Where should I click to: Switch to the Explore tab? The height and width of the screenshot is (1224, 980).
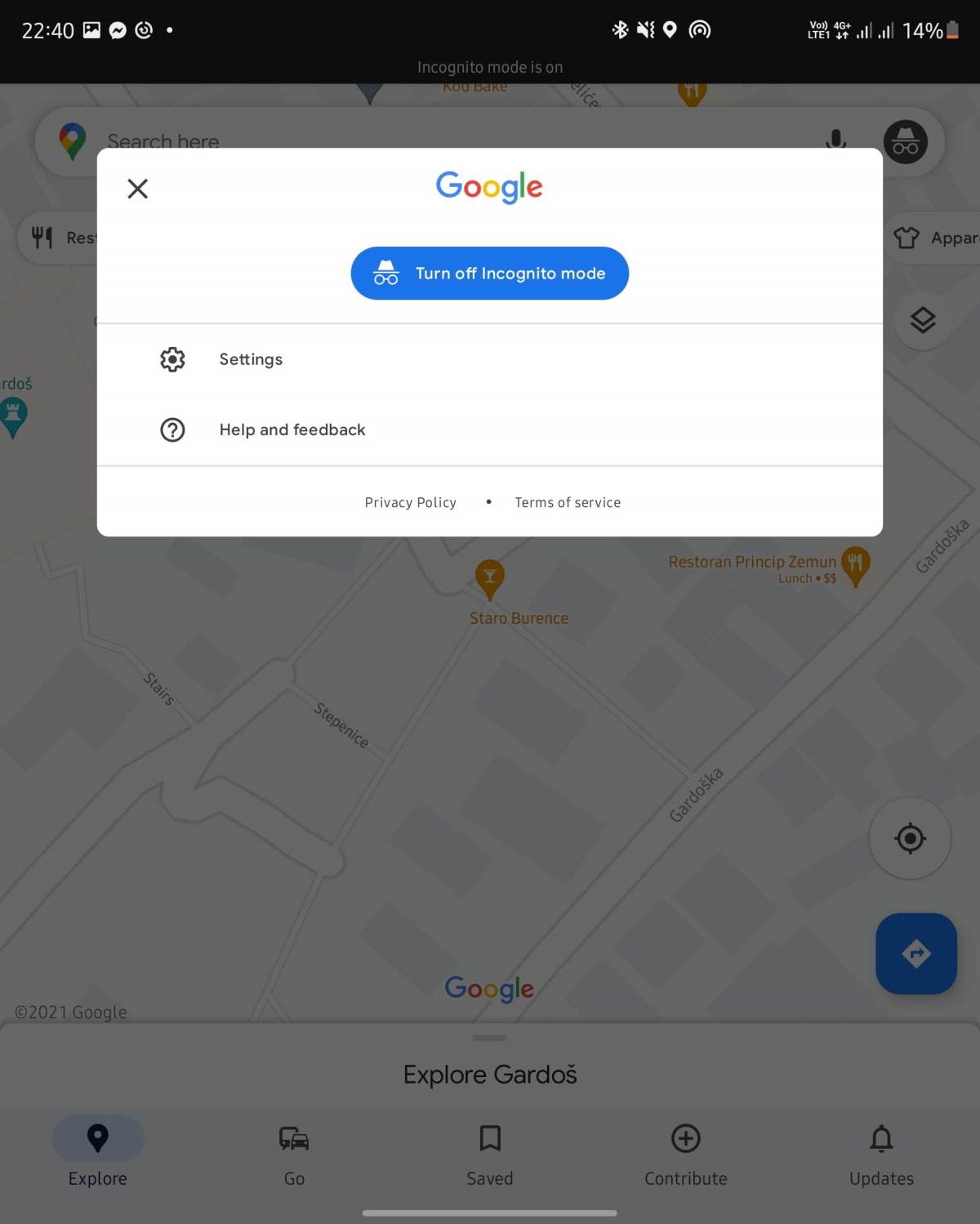tap(98, 1153)
